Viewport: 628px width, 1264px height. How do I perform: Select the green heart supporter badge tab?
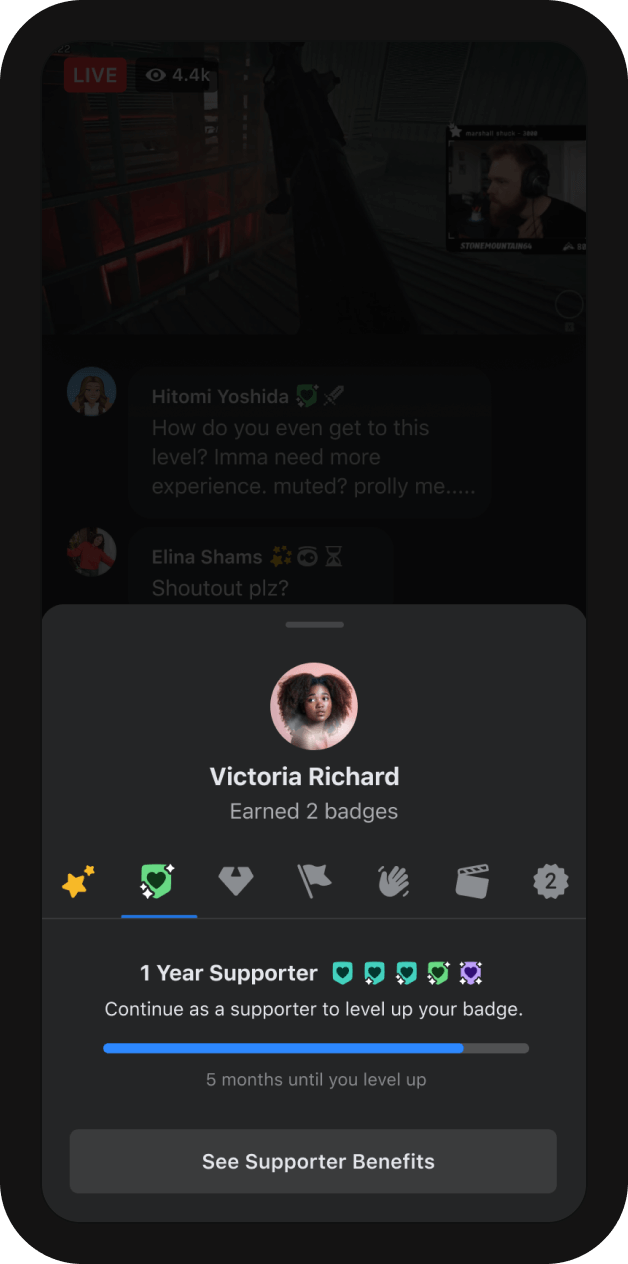pos(158,881)
